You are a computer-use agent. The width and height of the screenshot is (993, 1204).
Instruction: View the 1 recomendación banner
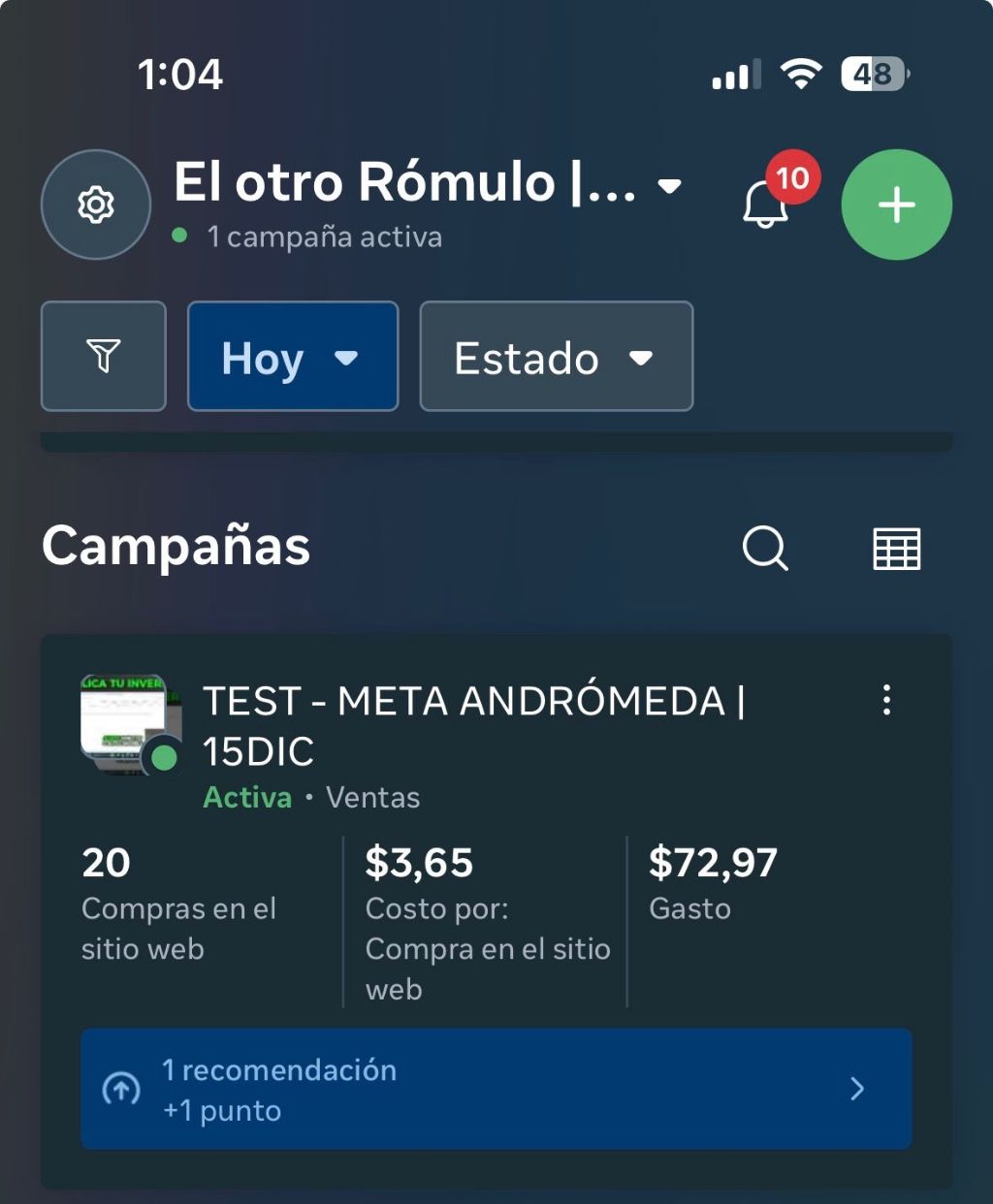pyautogui.click(x=496, y=1089)
